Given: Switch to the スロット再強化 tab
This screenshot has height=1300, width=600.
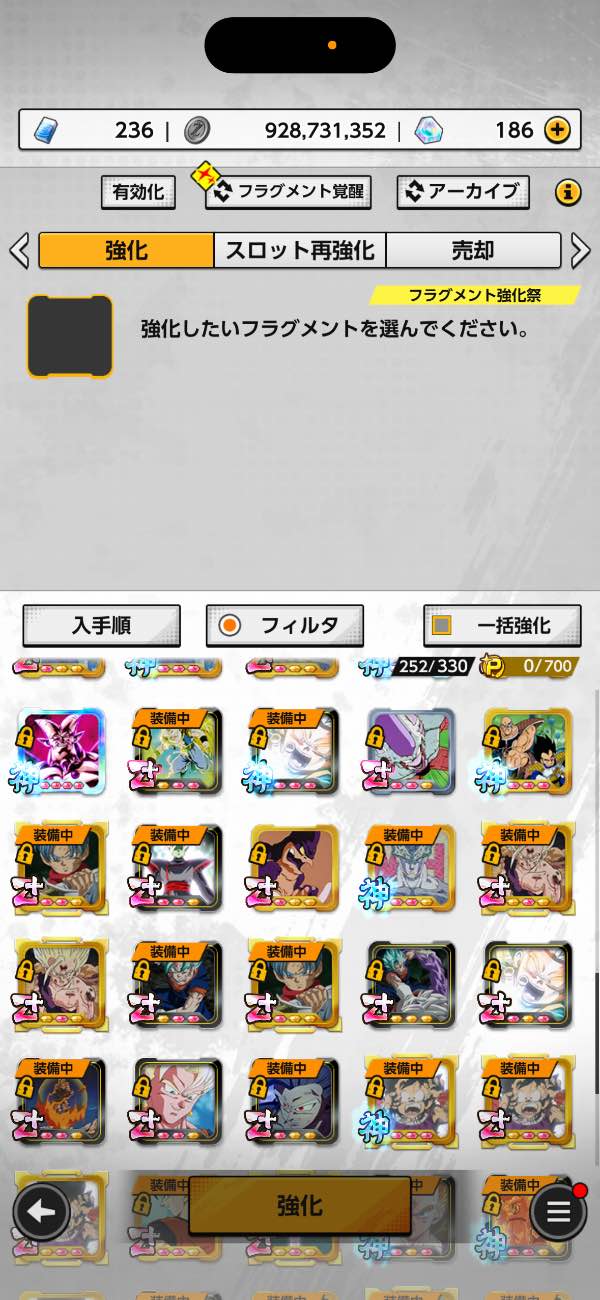Looking at the screenshot, I should coord(300,250).
